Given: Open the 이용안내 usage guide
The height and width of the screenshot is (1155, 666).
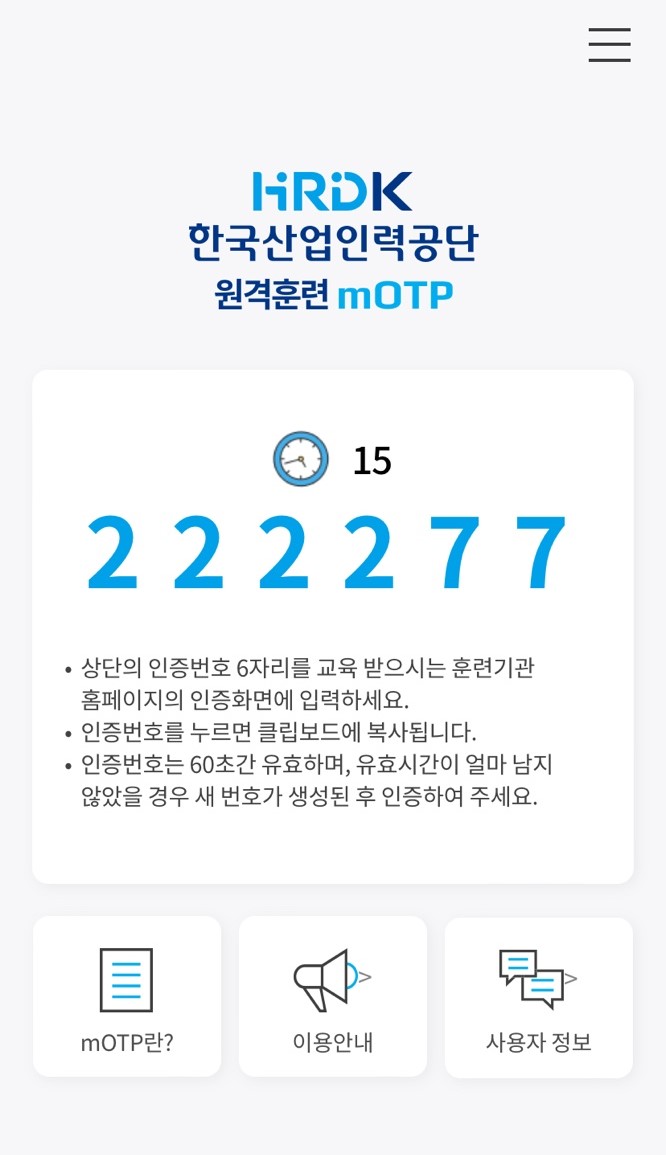Looking at the screenshot, I should [333, 996].
